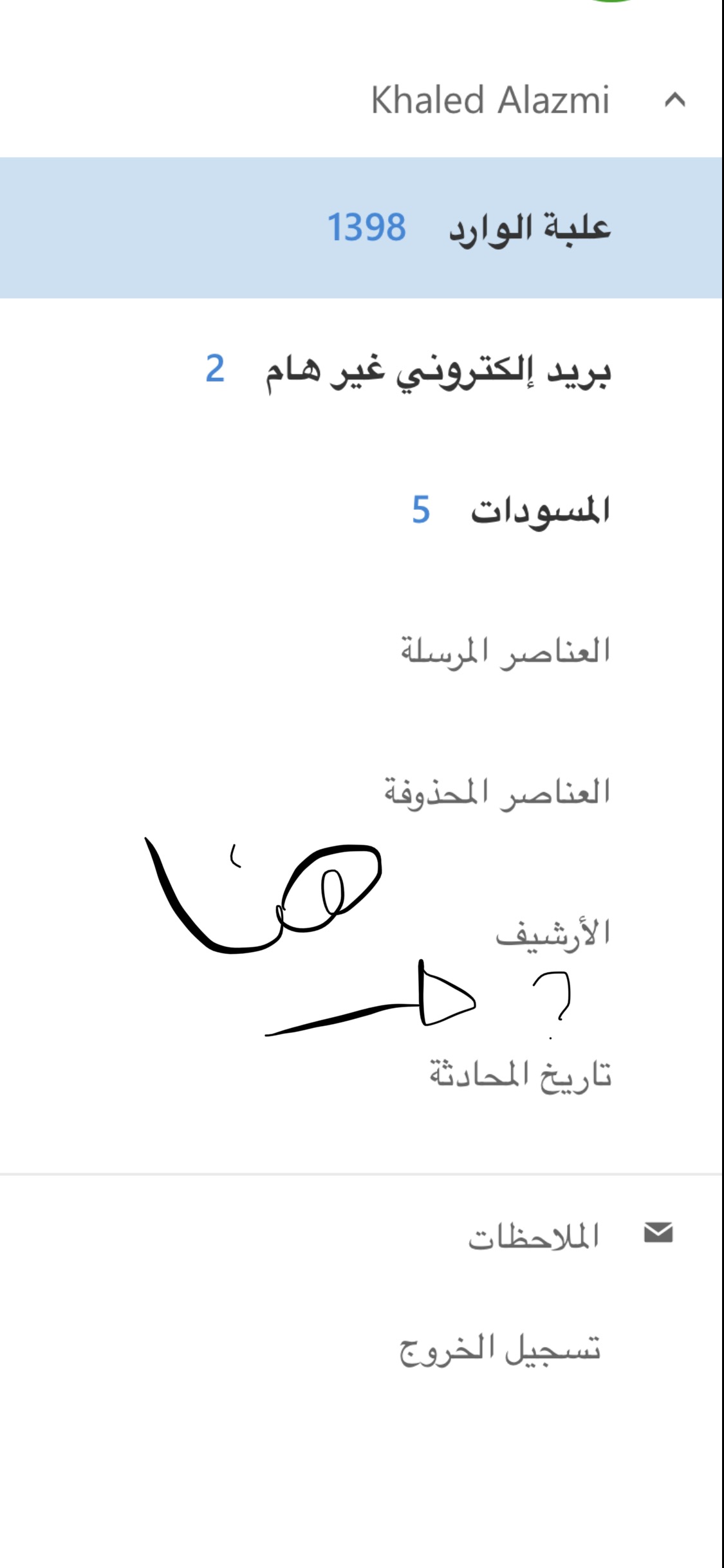Open بريد إلكتروني غير هام folder
This screenshot has width=724, height=1568.
tap(438, 371)
